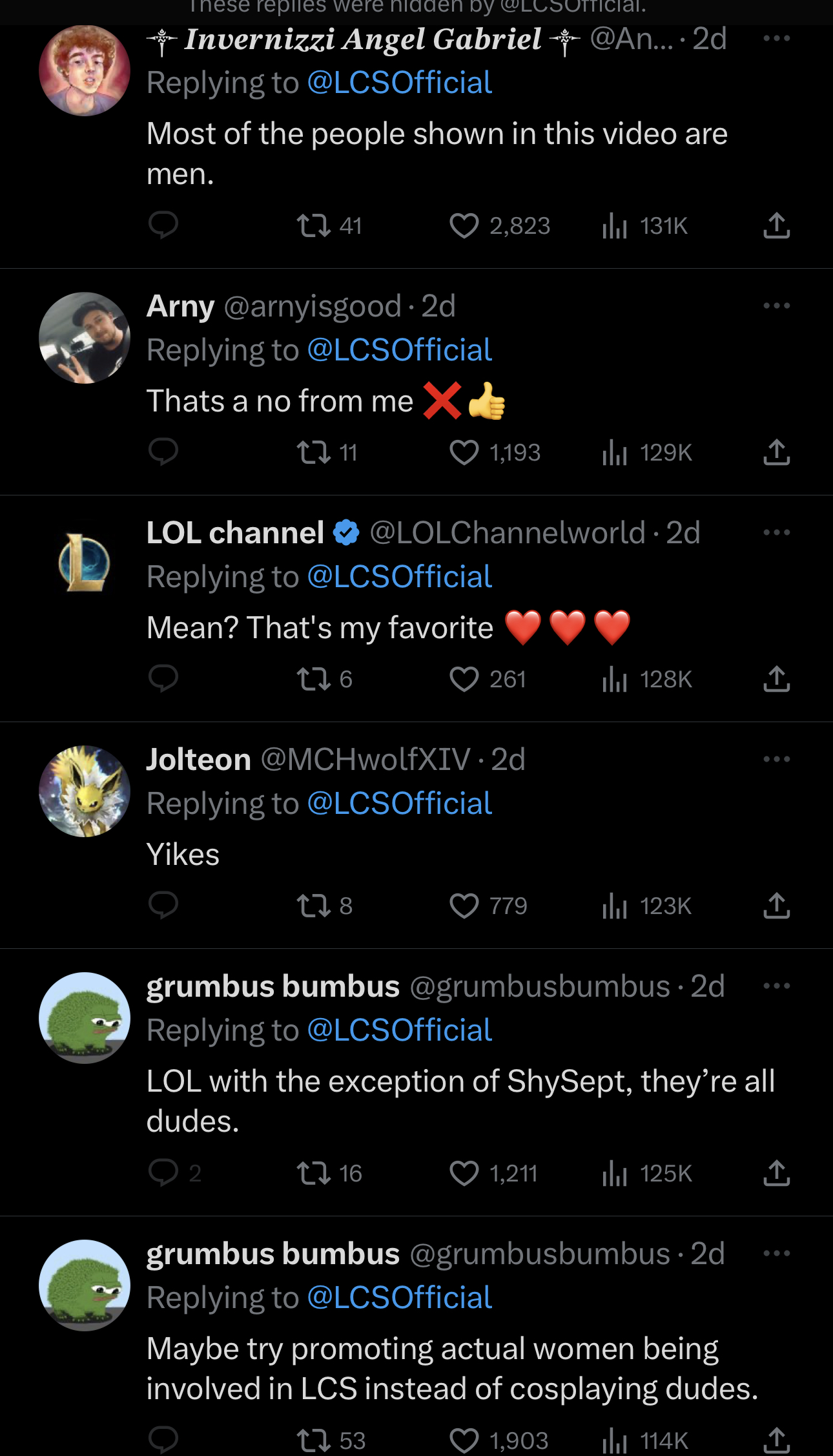Like Arny's "Thats a no from me" reply

tap(464, 453)
